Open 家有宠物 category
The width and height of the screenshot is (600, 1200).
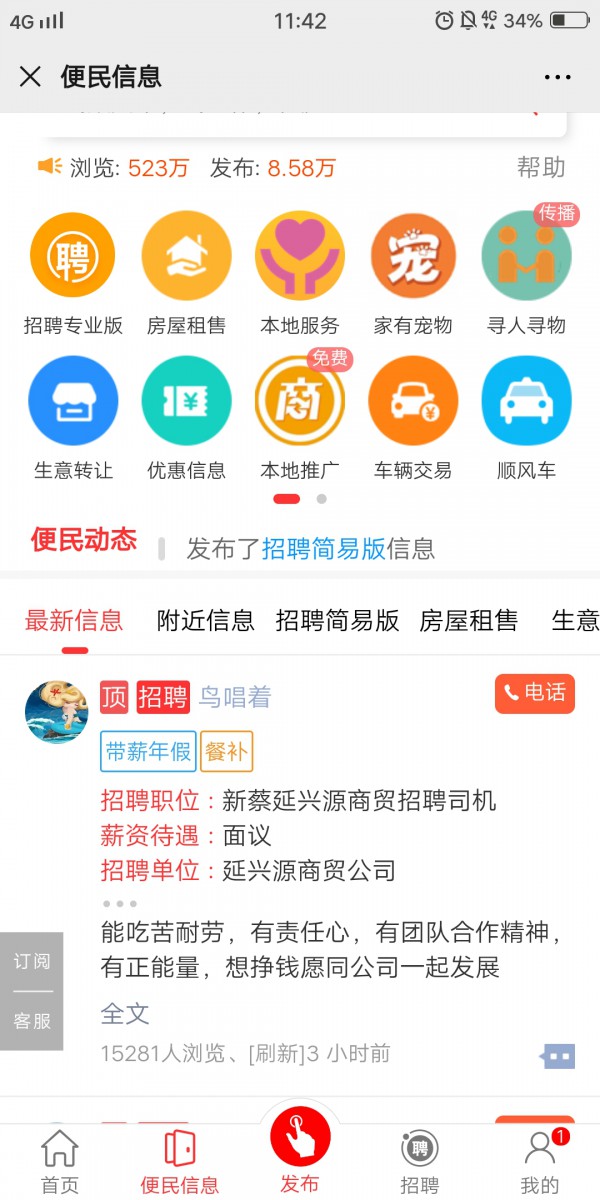413,258
